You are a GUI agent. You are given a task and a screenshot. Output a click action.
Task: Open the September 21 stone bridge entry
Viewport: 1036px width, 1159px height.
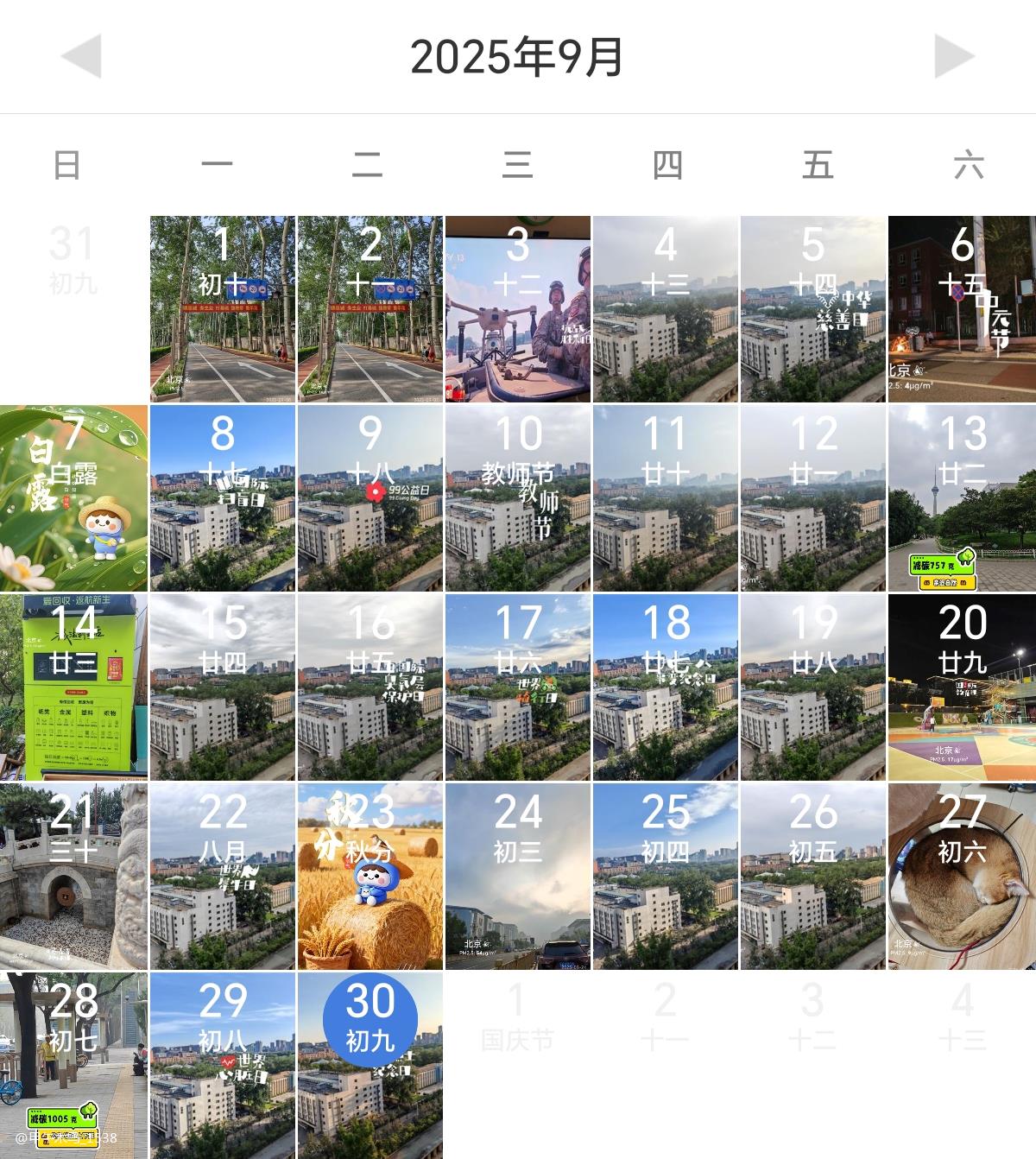click(x=74, y=877)
